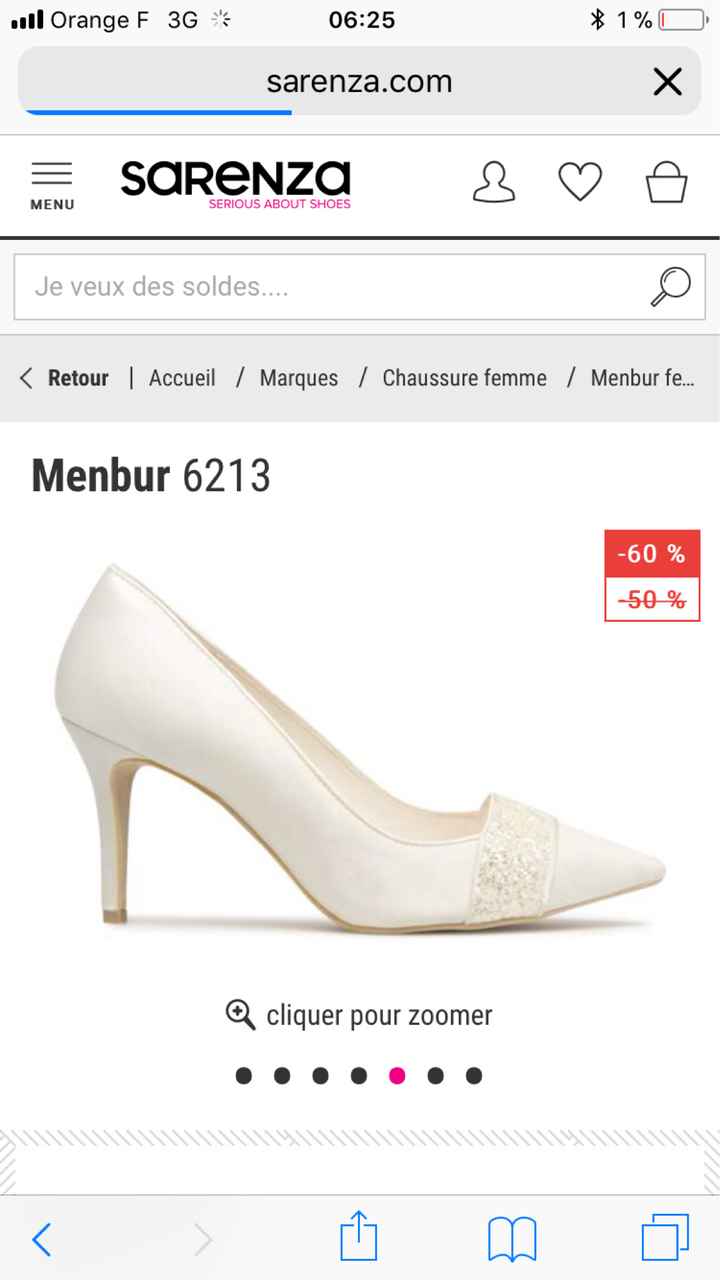Viewport: 720px width, 1280px height.
Task: Select the pink active carousel dot
Action: pyautogui.click(x=397, y=1076)
